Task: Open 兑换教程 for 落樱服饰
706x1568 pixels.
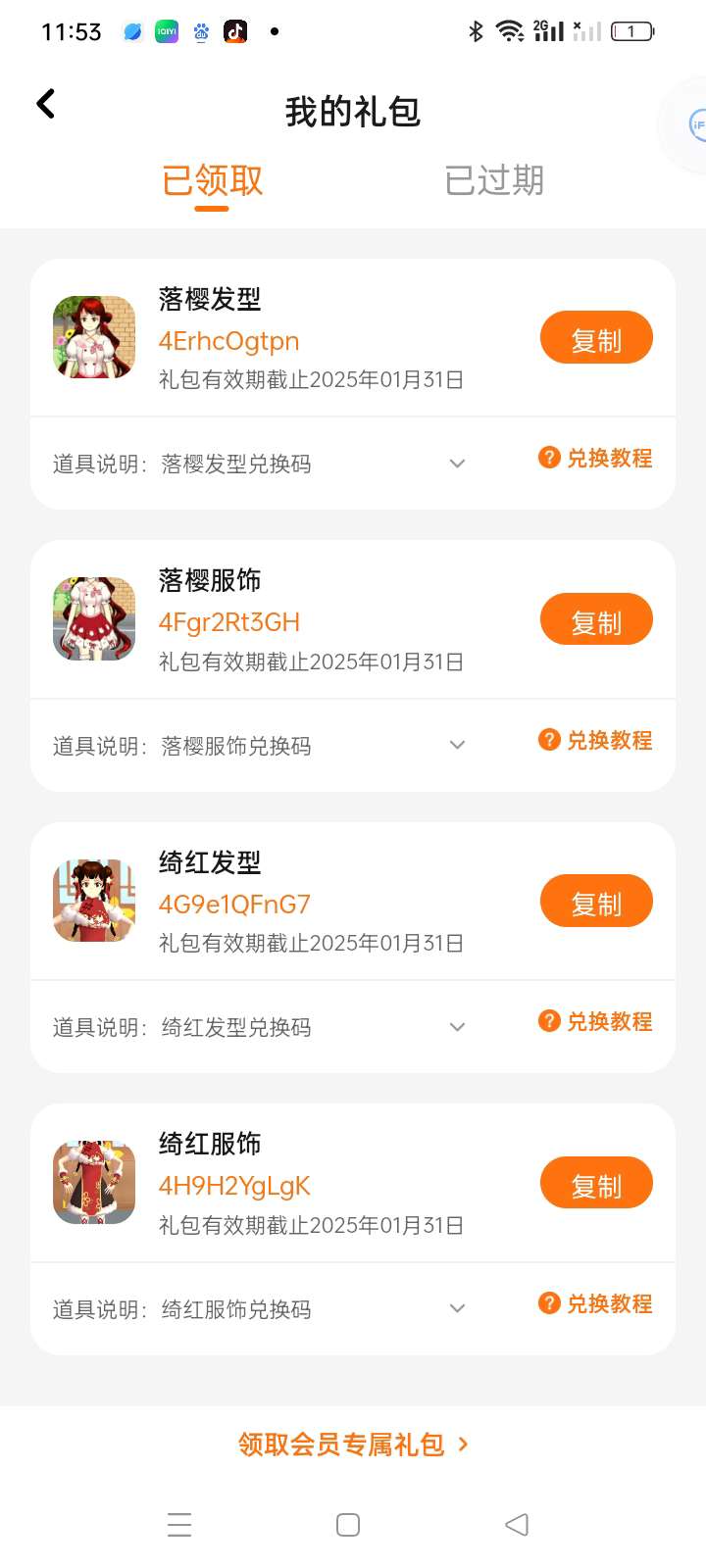Action: (x=595, y=741)
